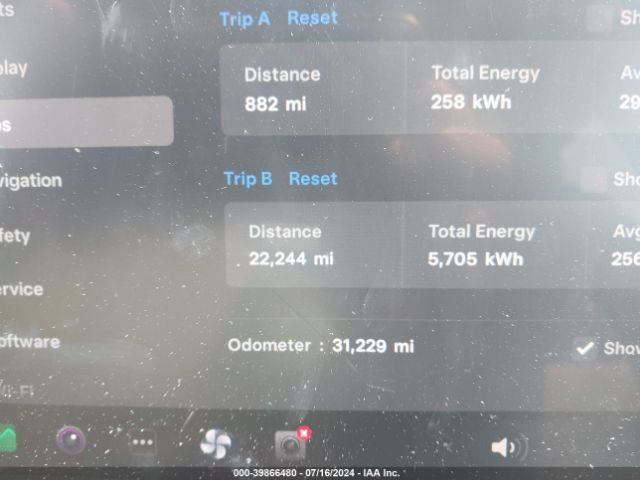Open the dashcam app in the dock
The image size is (640, 480).
[291, 443]
